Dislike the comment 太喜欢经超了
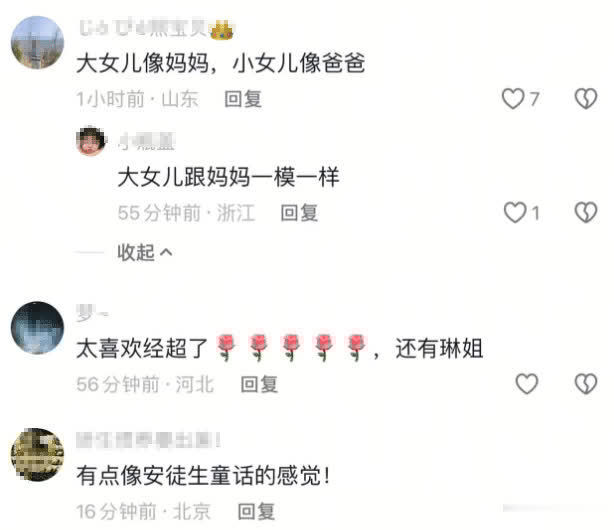This screenshot has width=614, height=530. (585, 383)
